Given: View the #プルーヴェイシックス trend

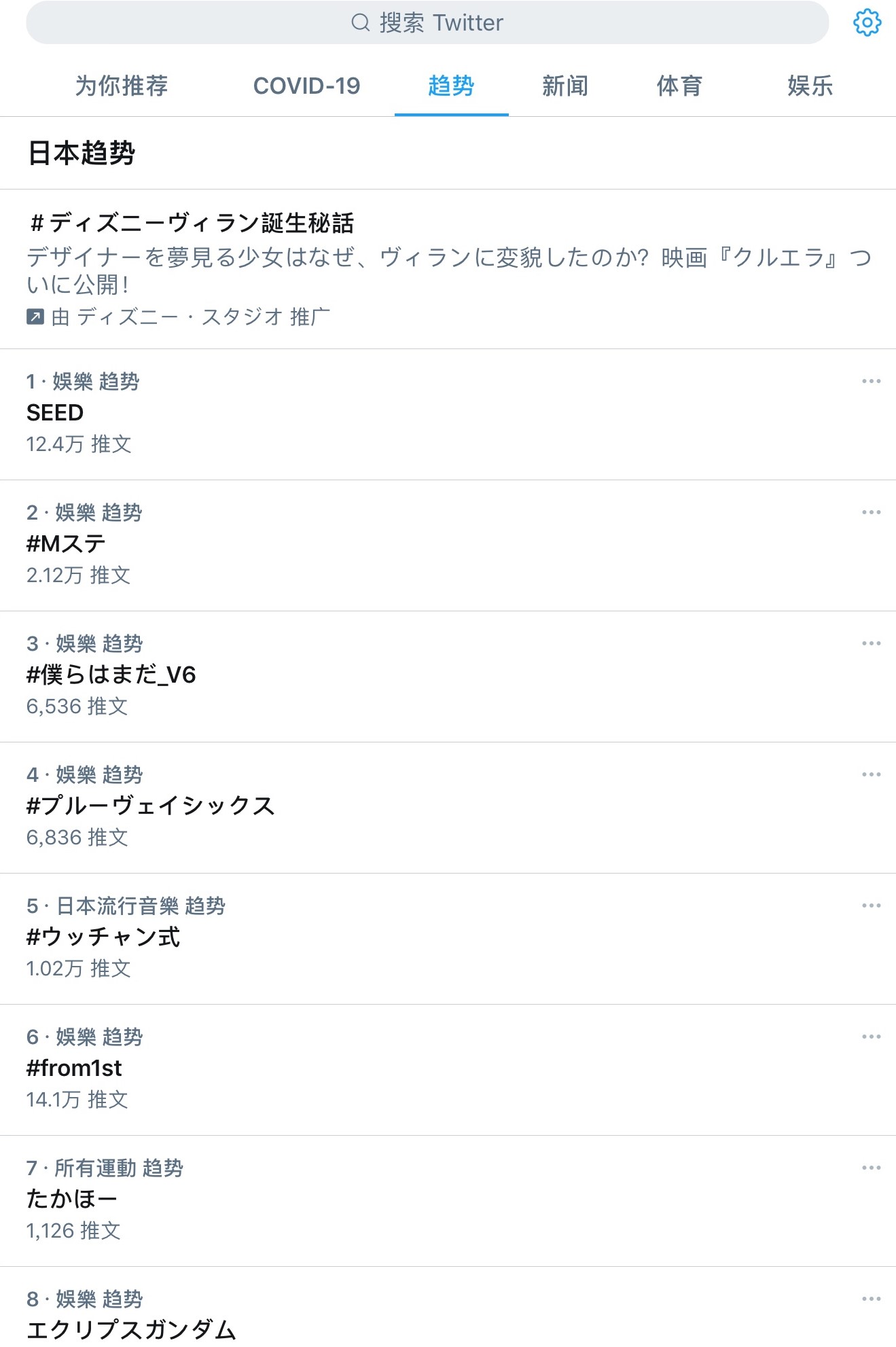Looking at the screenshot, I should coord(150,806).
